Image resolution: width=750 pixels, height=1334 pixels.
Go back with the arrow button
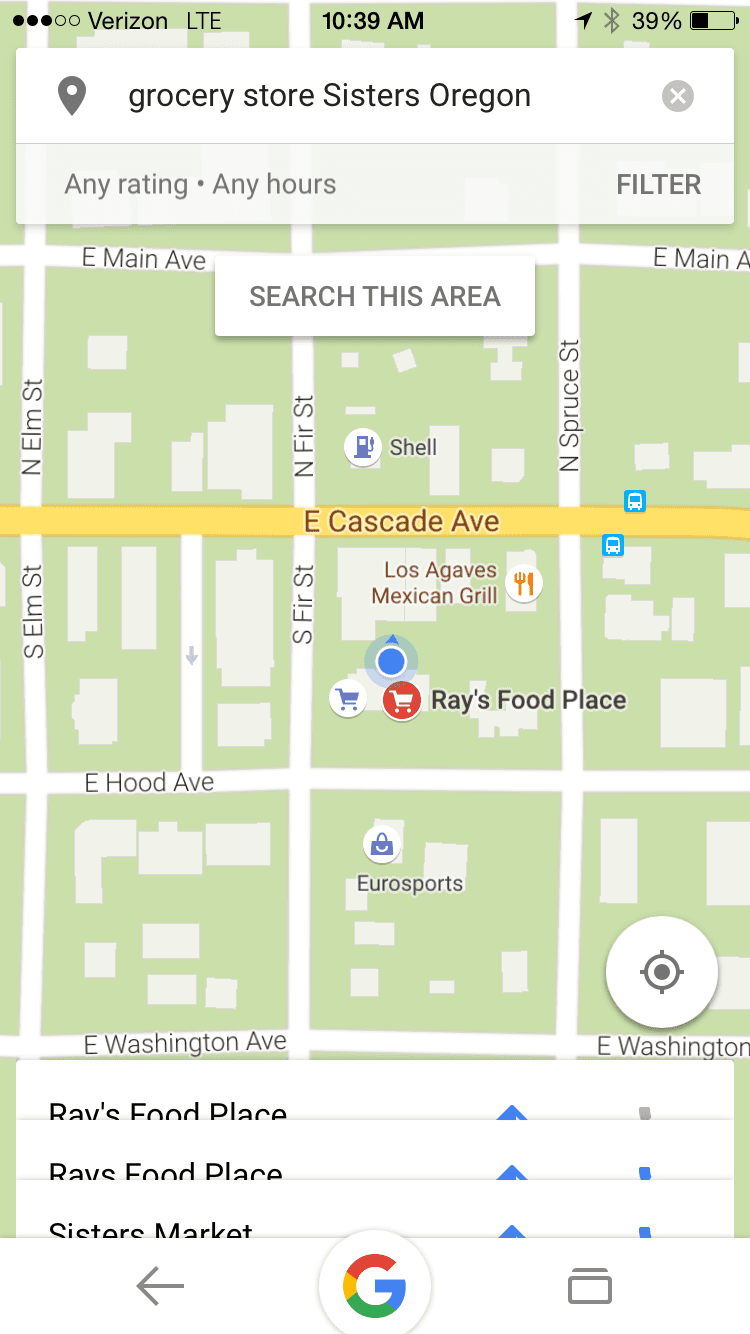pyautogui.click(x=160, y=1286)
